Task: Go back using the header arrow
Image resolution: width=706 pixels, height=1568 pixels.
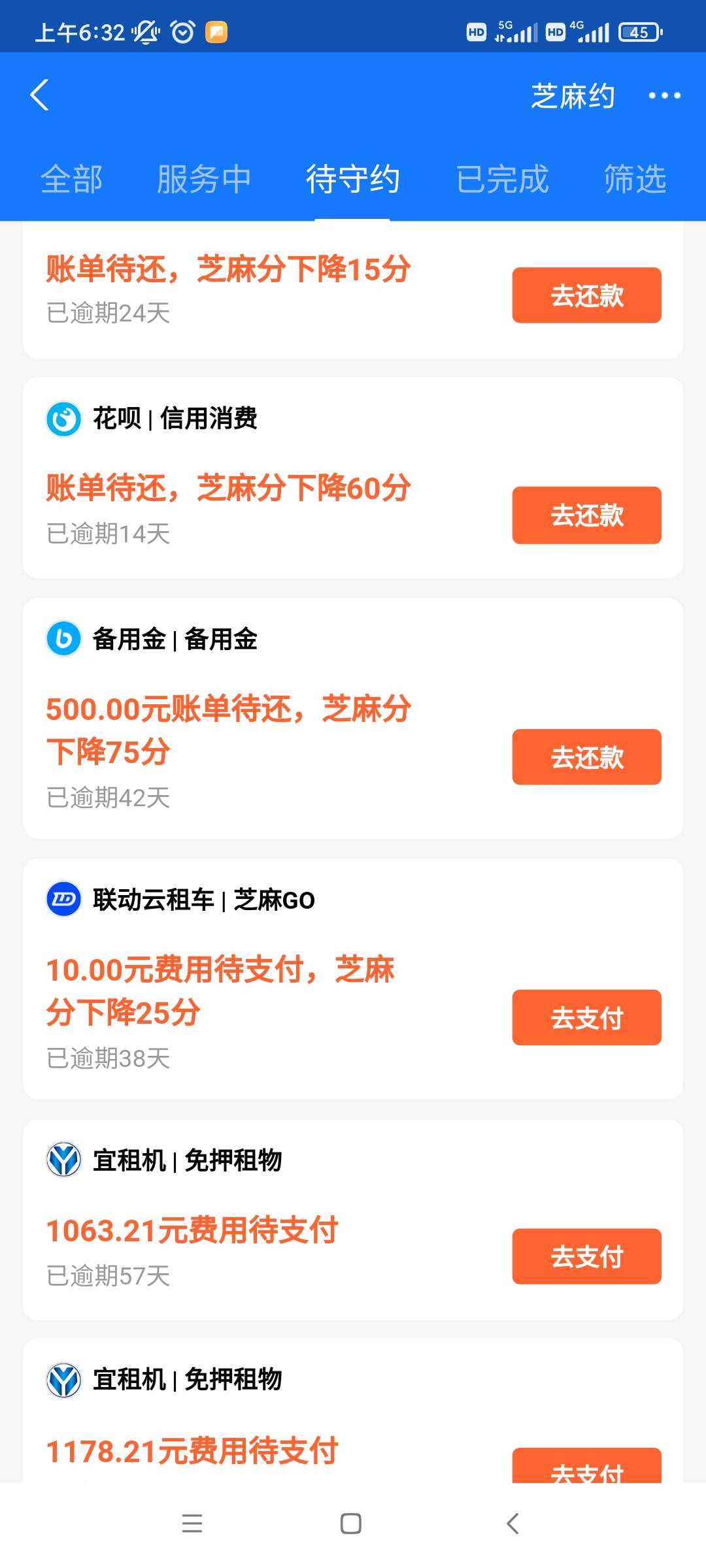Action: pos(41,95)
